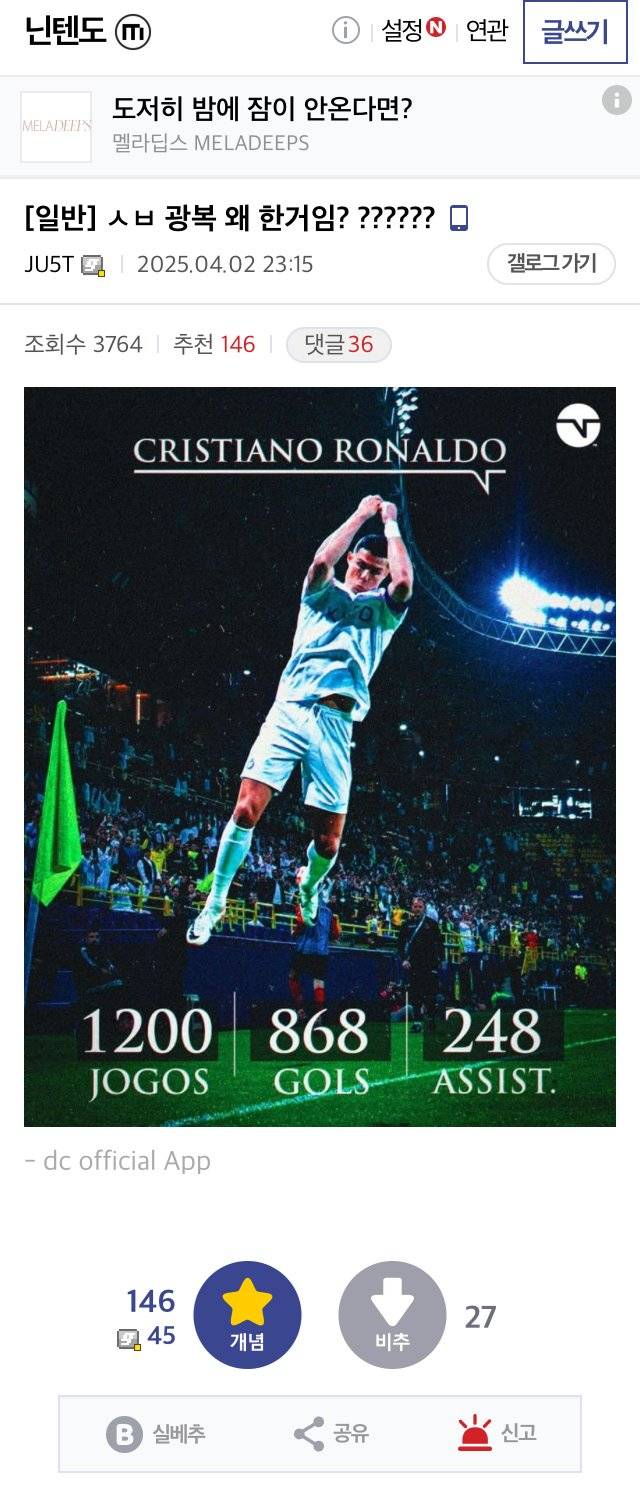Share this post via 공유
The image size is (640, 1507).
(331, 1433)
